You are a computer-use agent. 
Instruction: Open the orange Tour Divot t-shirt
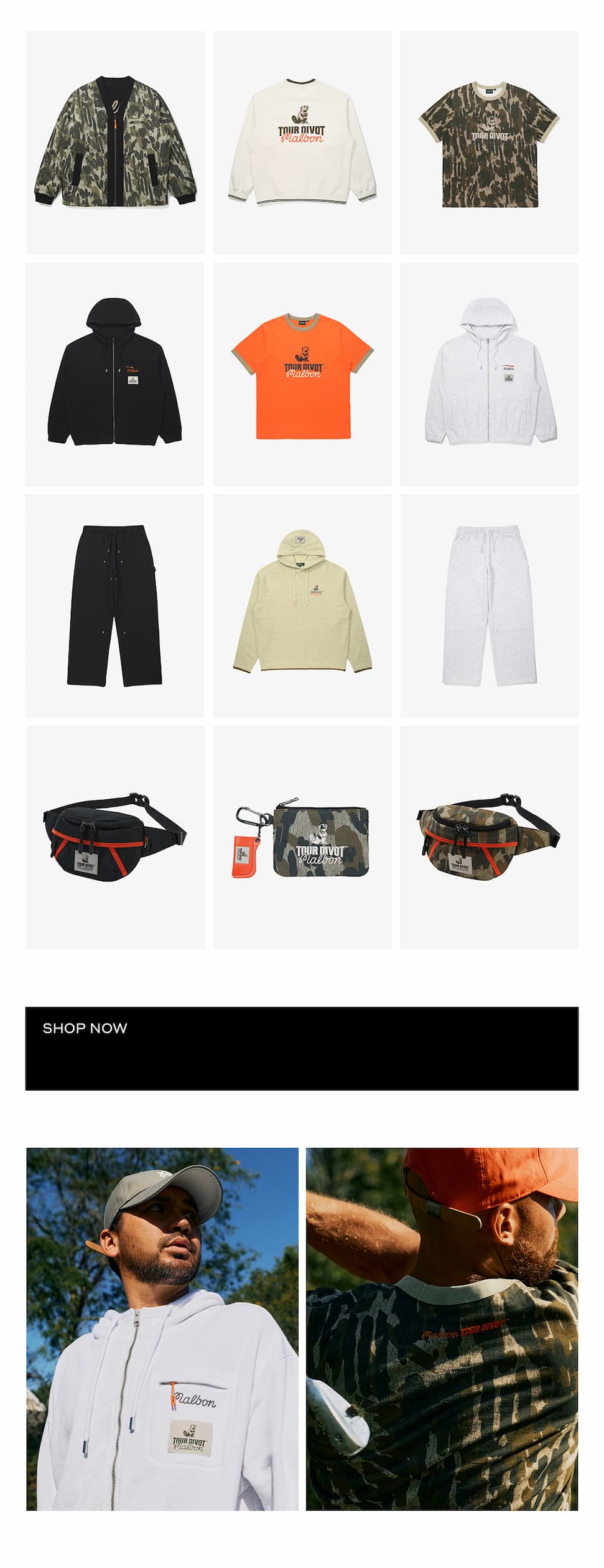[x=302, y=373]
